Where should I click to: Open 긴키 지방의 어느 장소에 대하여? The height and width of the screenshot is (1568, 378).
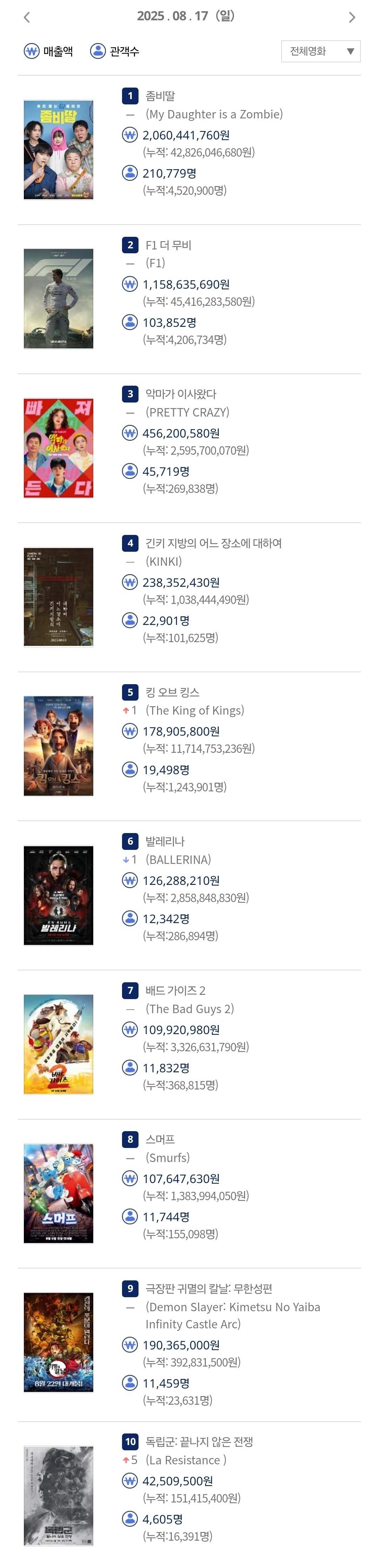213,543
